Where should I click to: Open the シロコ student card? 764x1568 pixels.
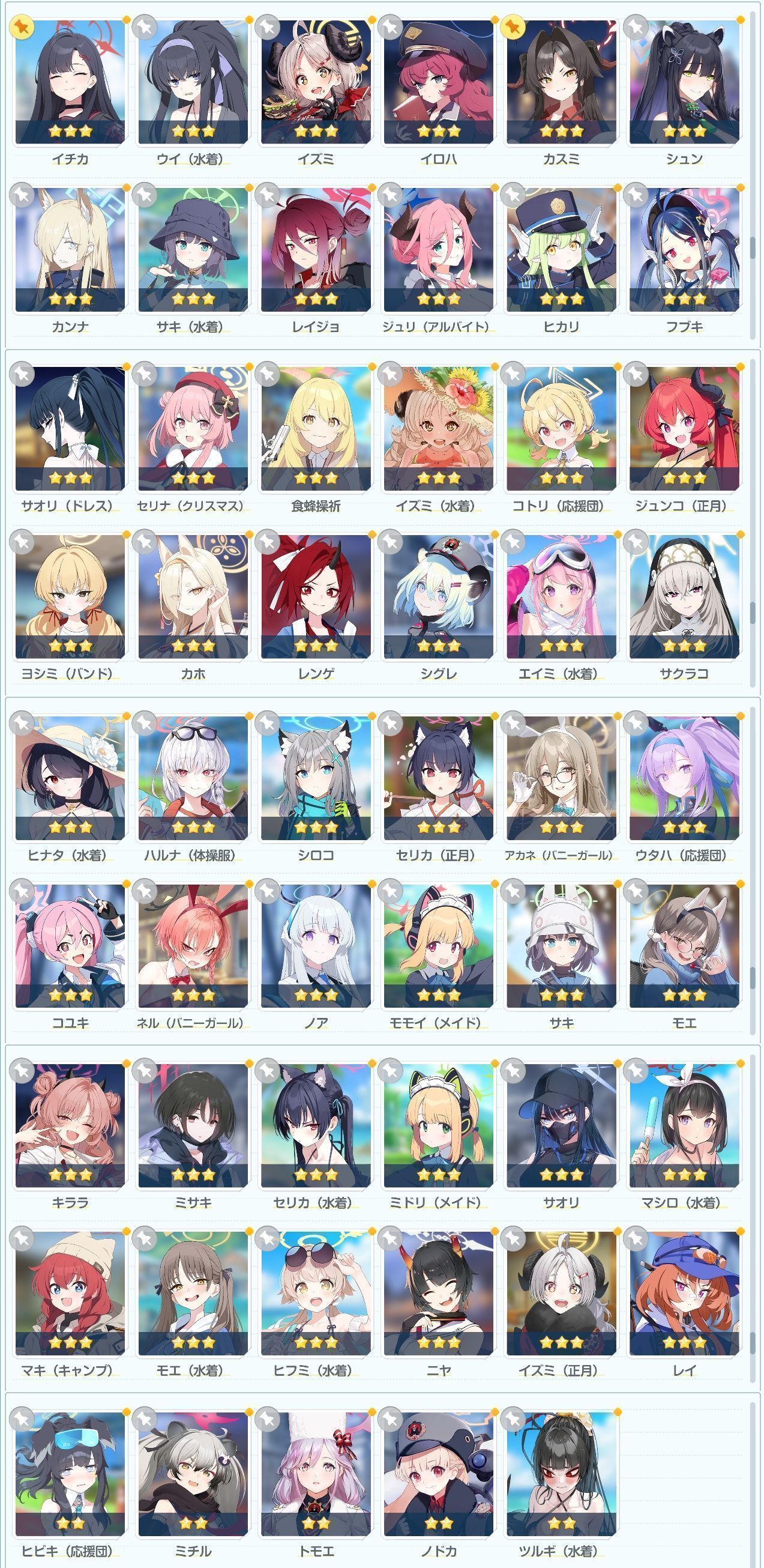[x=316, y=778]
